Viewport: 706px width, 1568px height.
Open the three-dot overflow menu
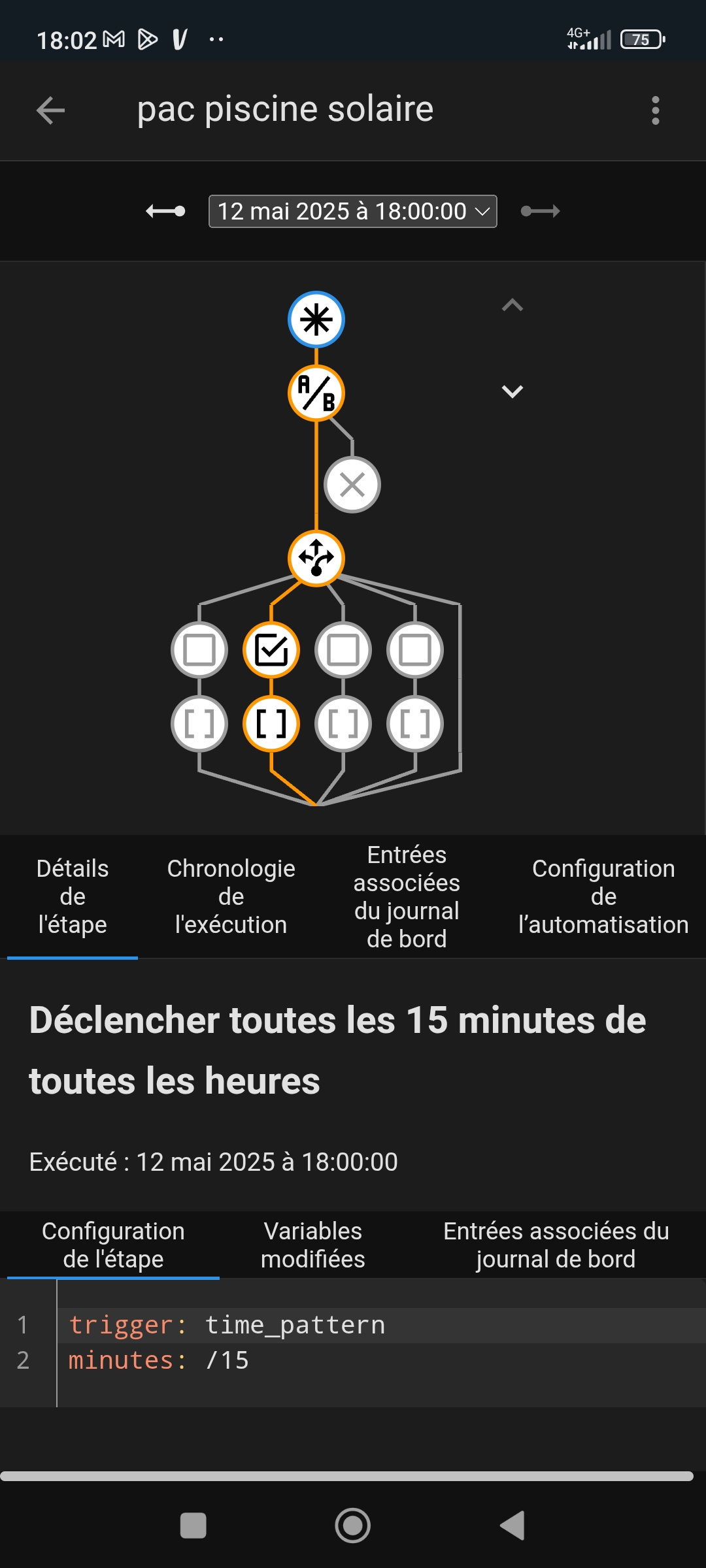point(656,110)
